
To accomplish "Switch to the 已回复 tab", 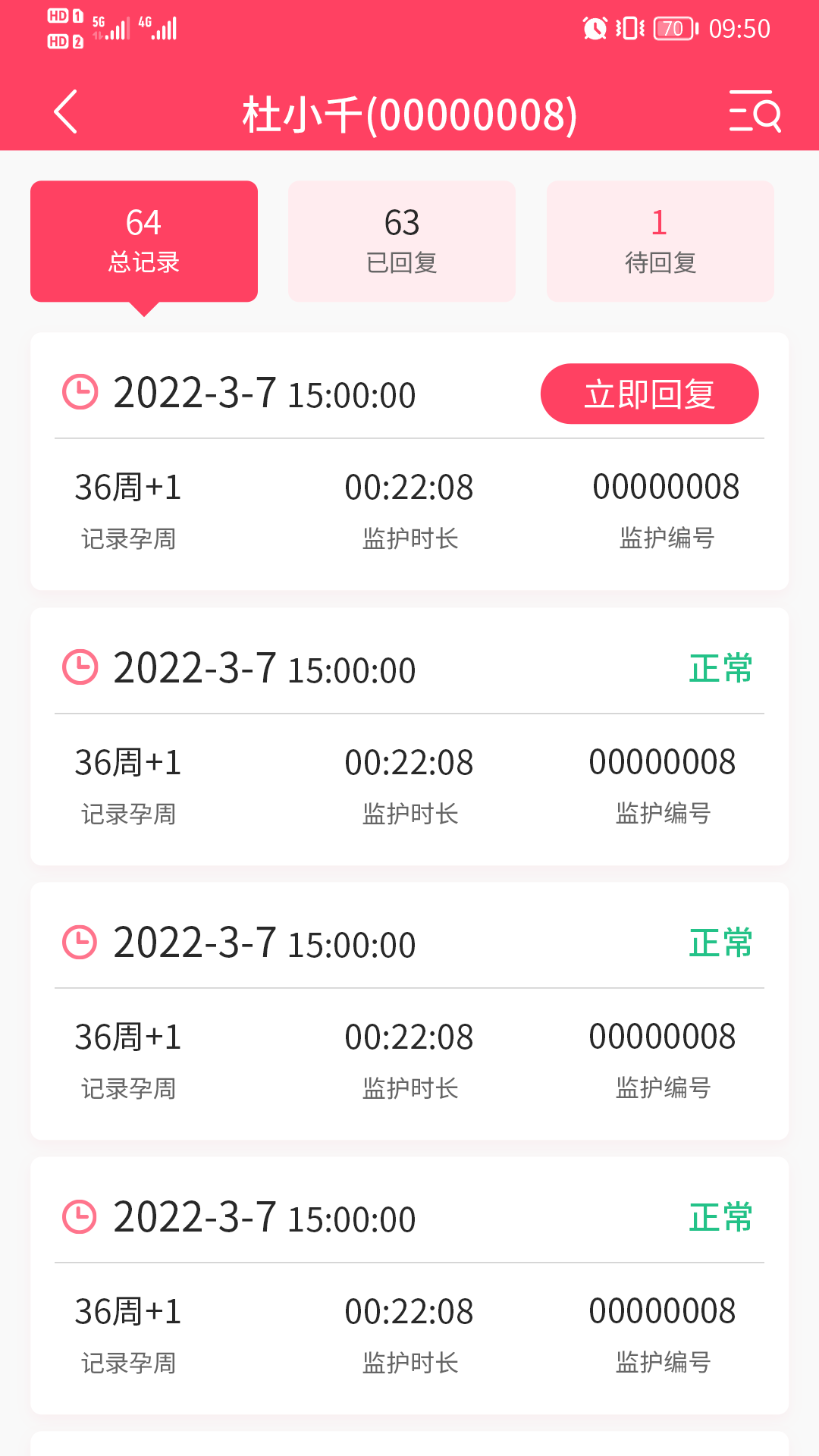I will (x=402, y=241).
